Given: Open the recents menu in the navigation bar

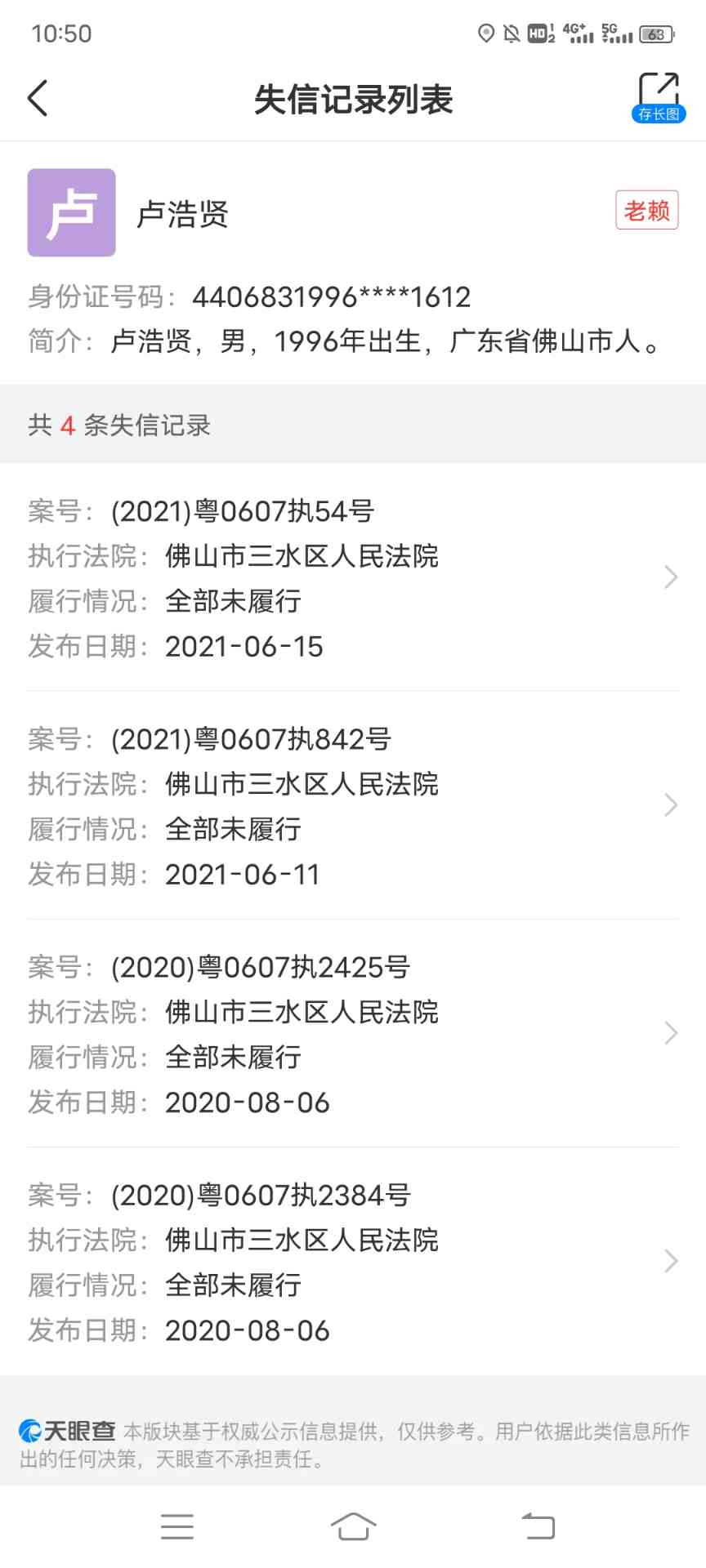Looking at the screenshot, I should 178,1526.
